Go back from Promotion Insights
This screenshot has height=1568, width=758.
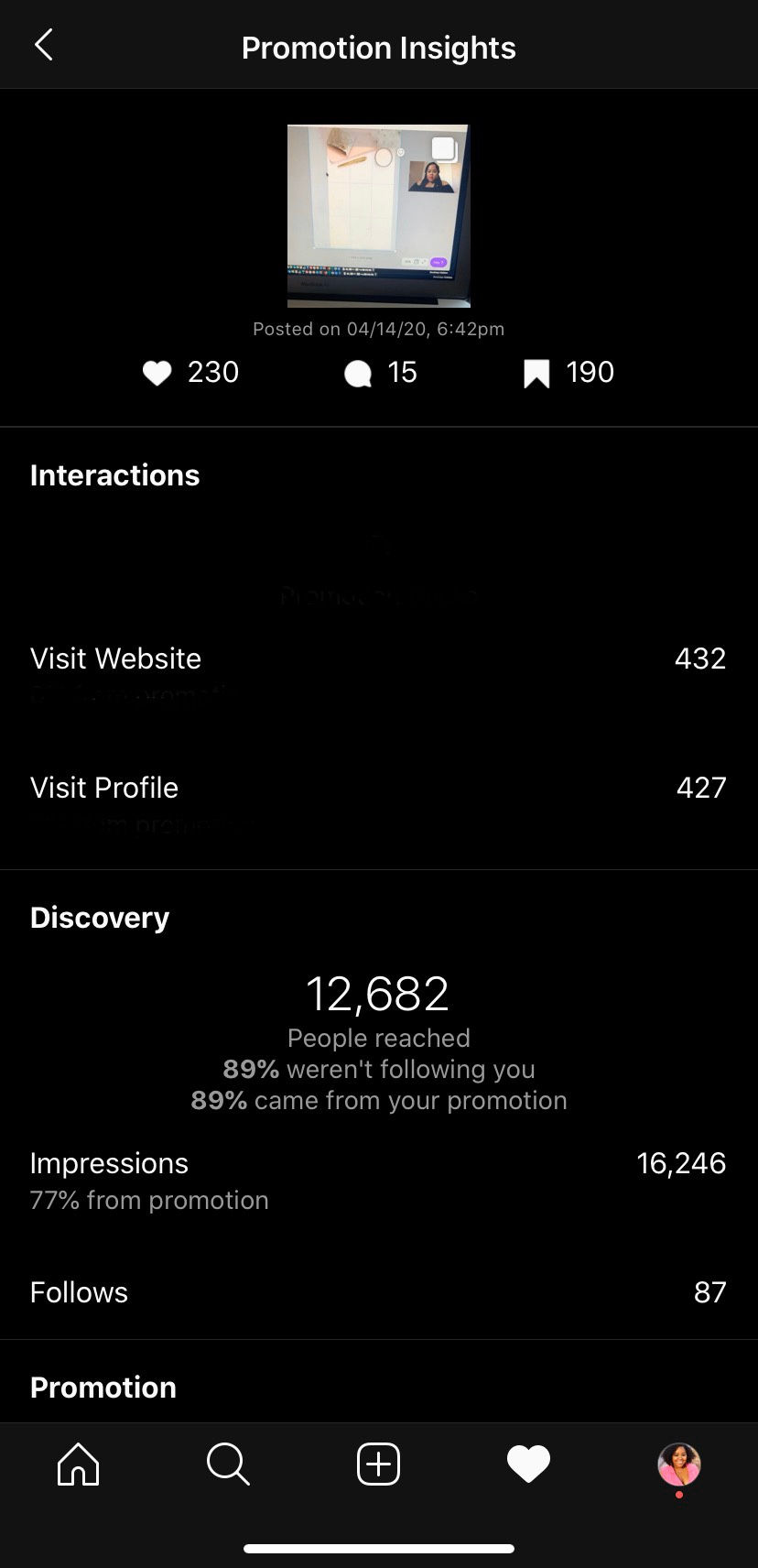pyautogui.click(x=43, y=45)
